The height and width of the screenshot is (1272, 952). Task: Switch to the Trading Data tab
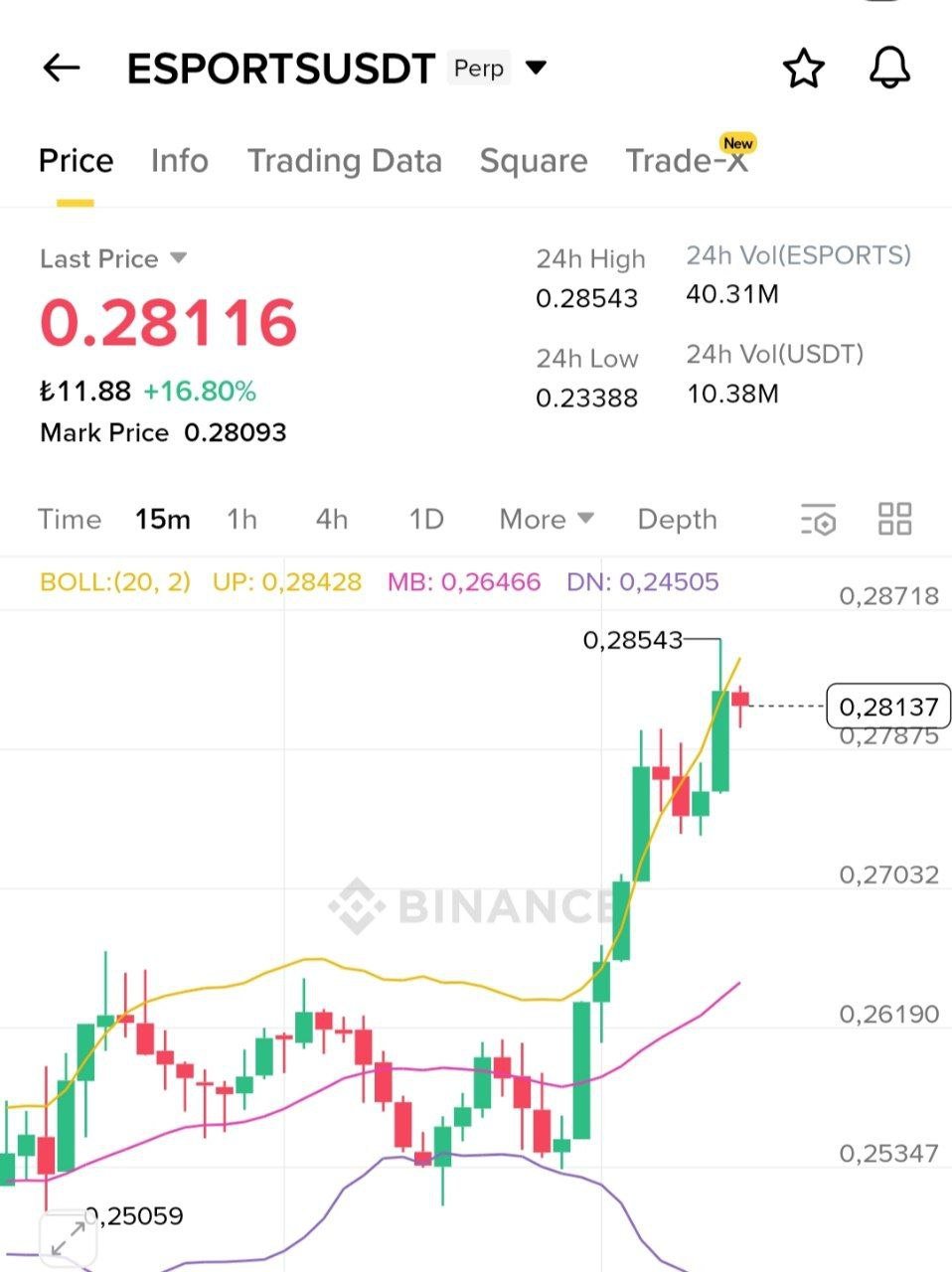344,161
